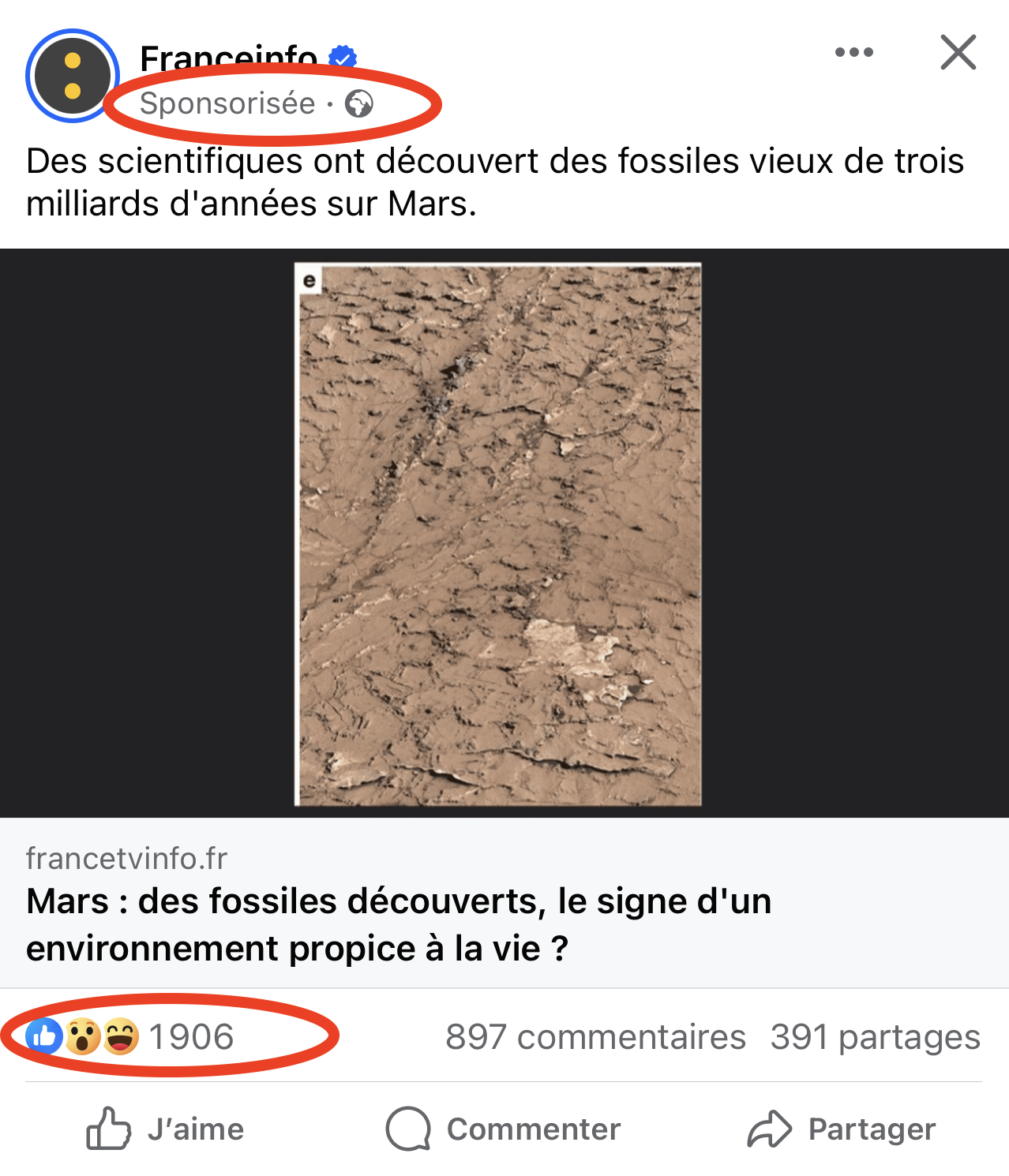Like the post with J'aime
This screenshot has width=1009, height=1176.
click(165, 1129)
